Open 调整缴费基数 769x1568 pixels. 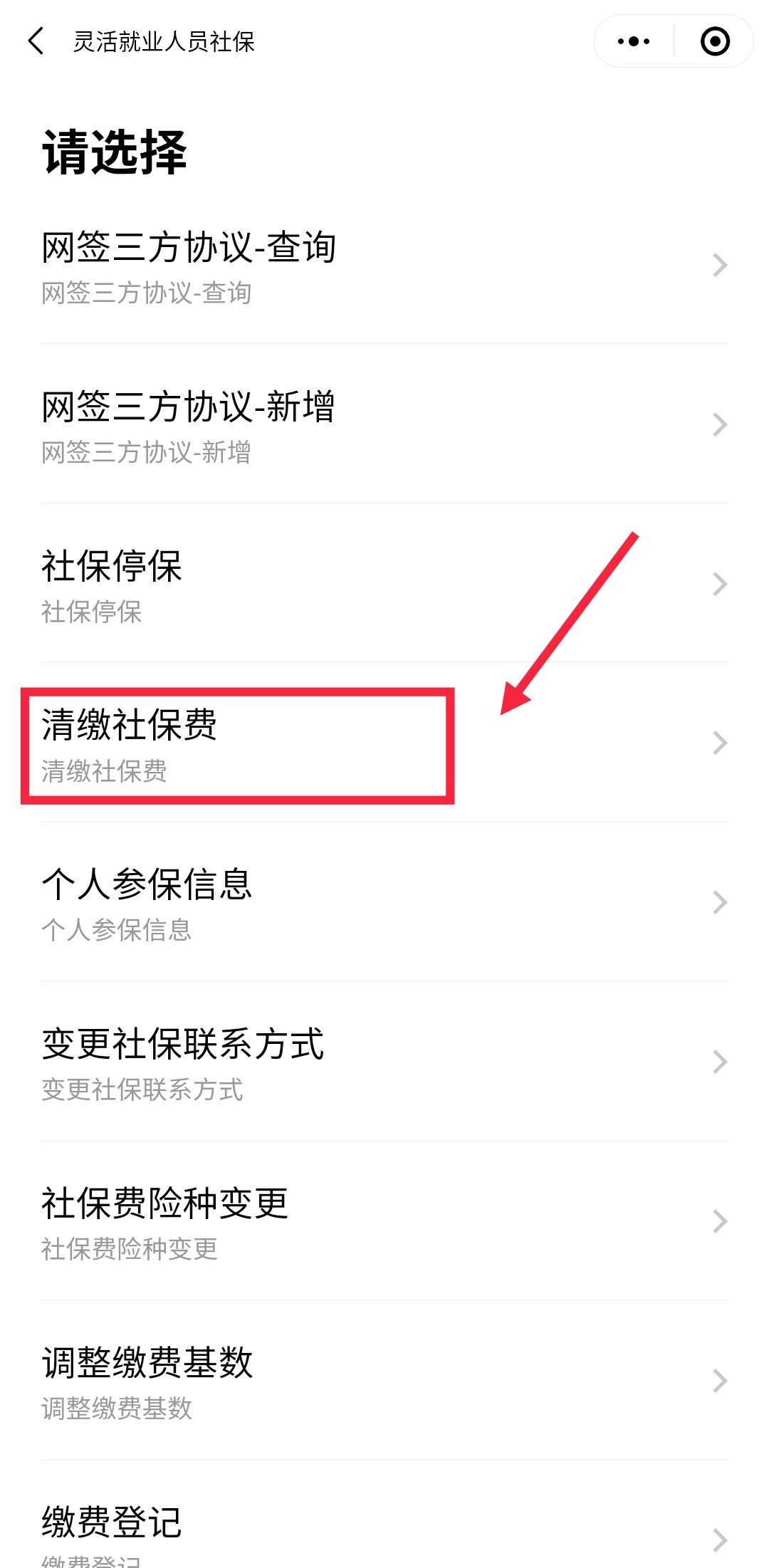click(x=384, y=1381)
